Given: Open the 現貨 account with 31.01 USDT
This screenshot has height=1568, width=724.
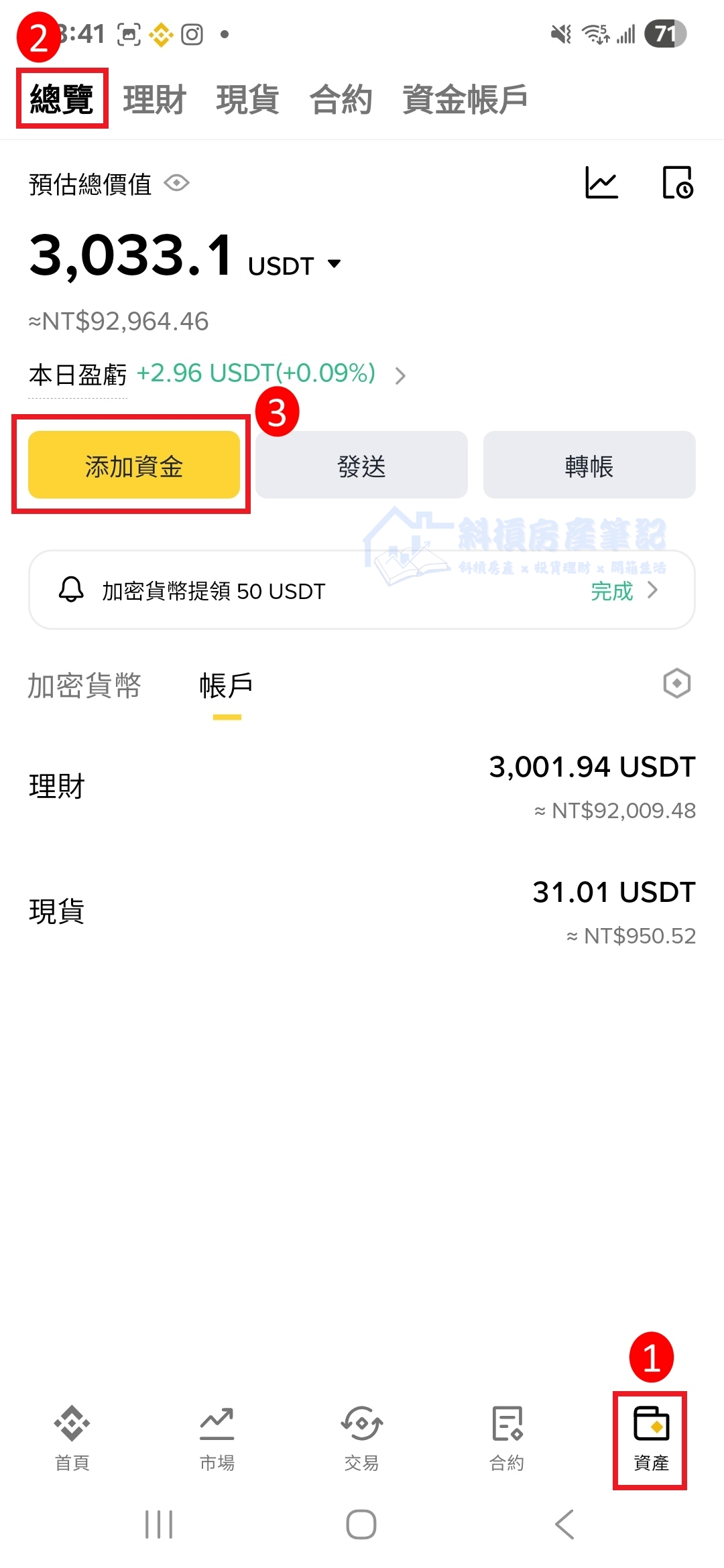Looking at the screenshot, I should pyautogui.click(x=361, y=911).
